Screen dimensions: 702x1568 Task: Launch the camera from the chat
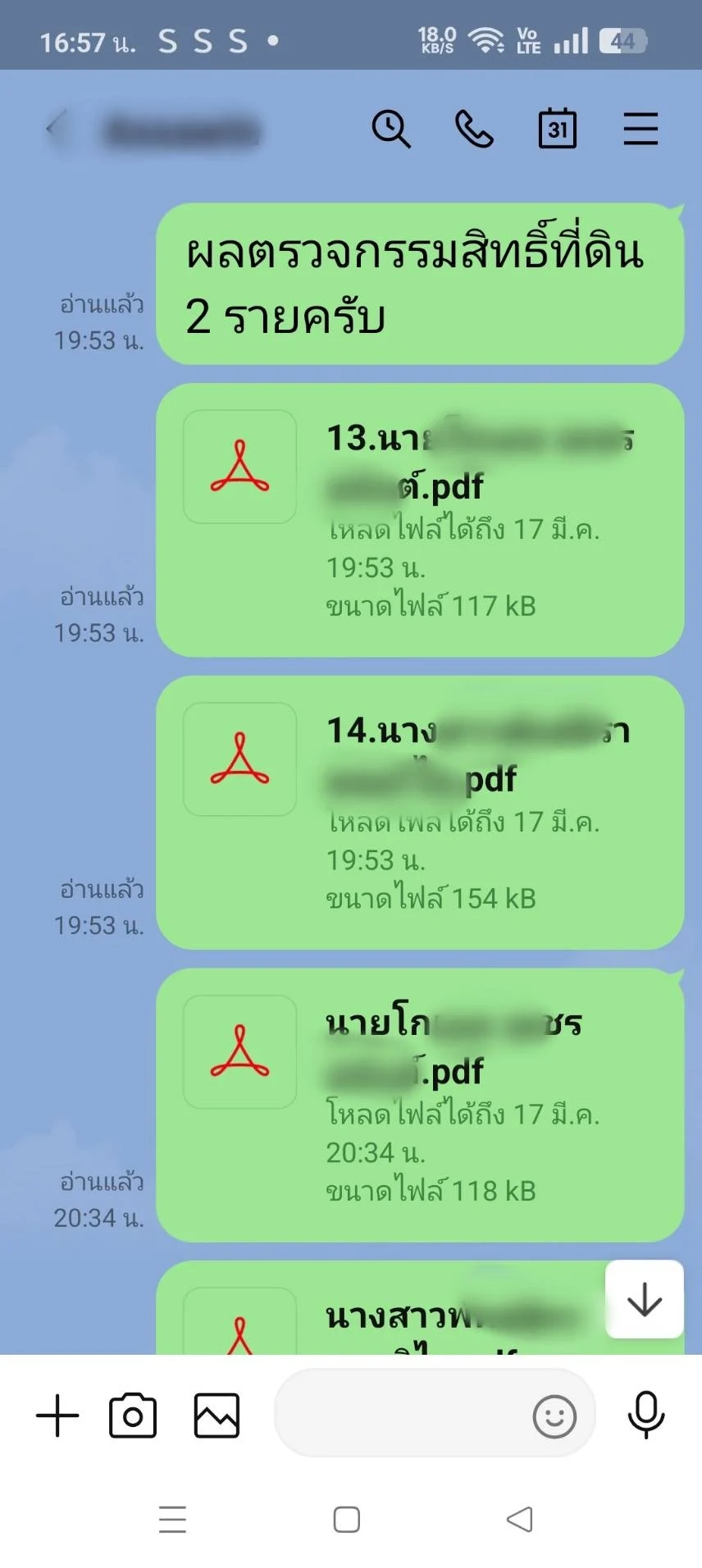tap(133, 1415)
